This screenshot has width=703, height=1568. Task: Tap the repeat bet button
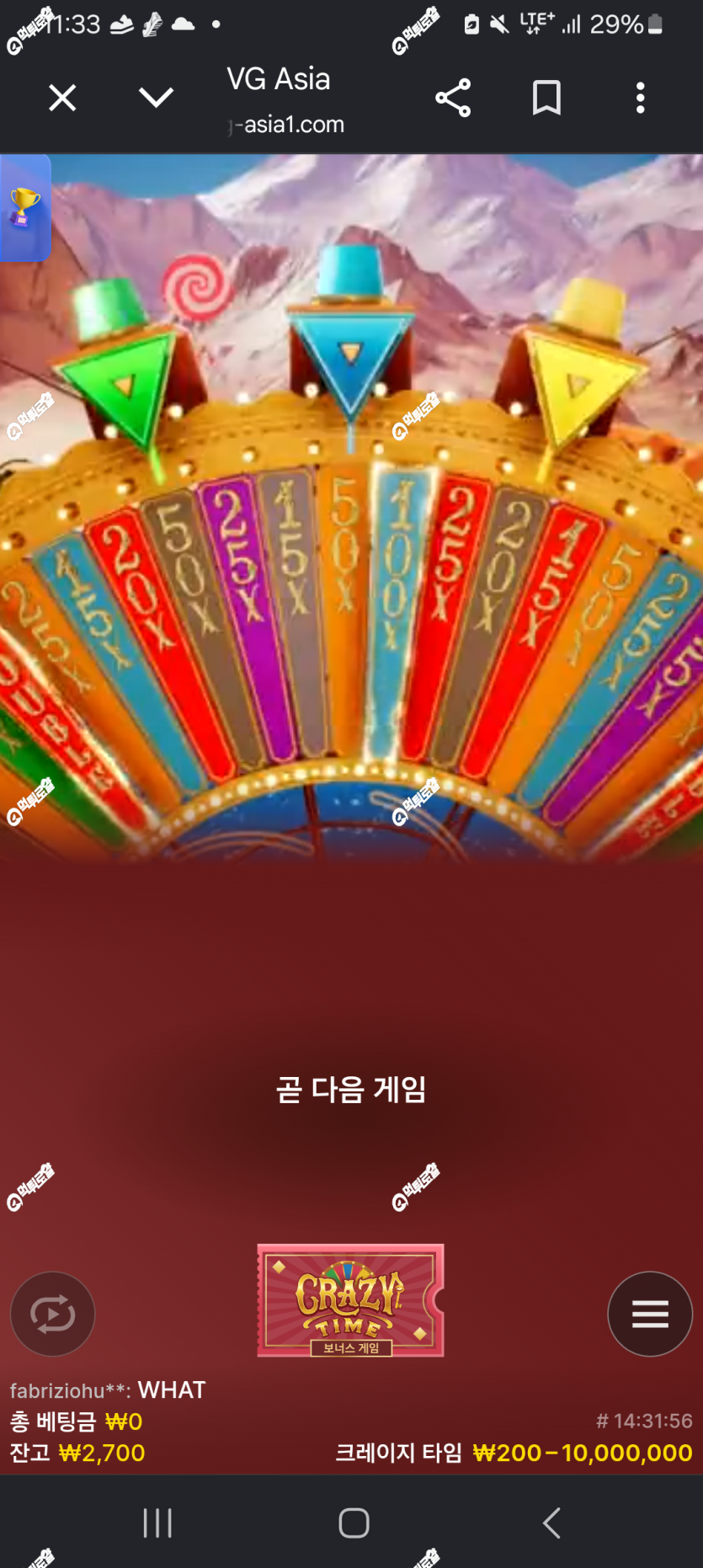pyautogui.click(x=52, y=1314)
